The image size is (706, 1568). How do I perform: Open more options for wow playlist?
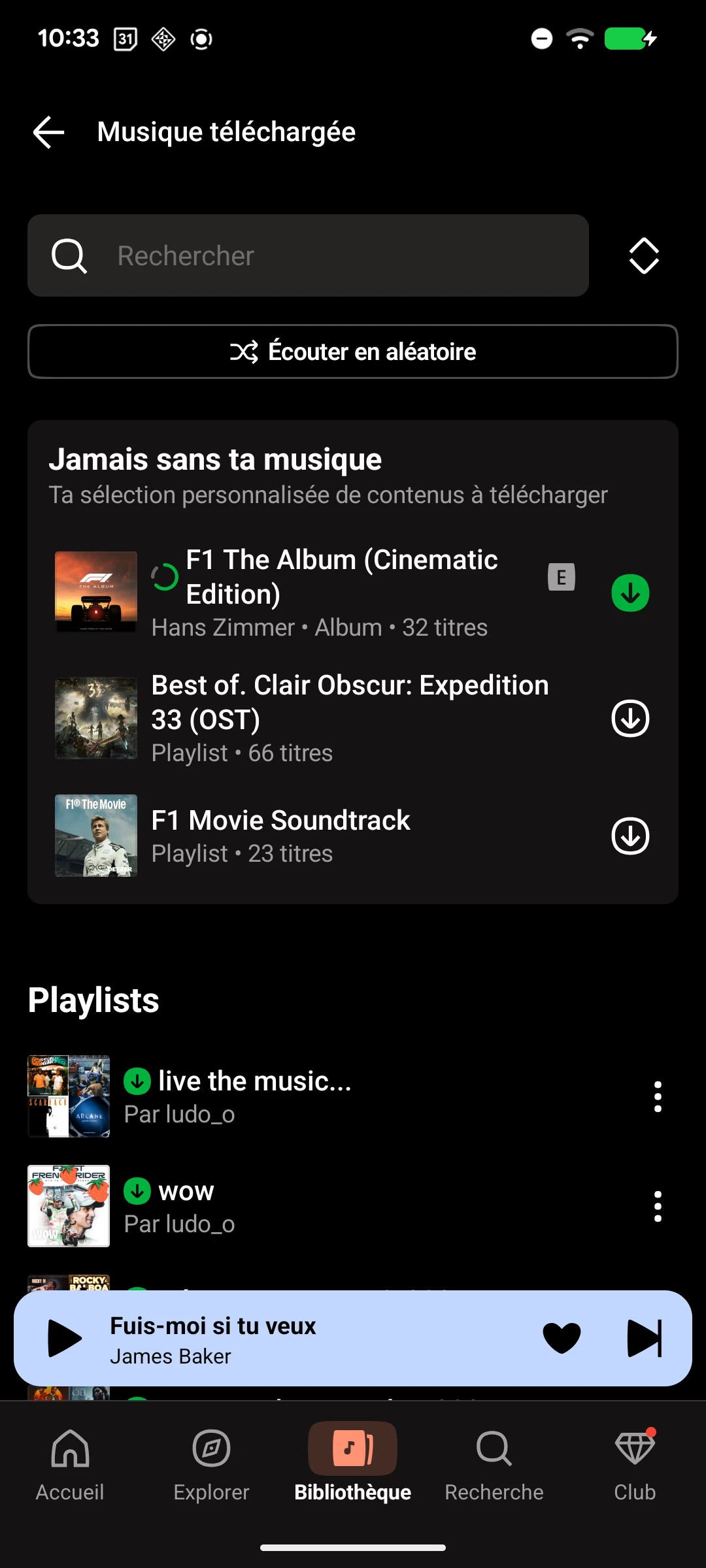pos(658,1206)
